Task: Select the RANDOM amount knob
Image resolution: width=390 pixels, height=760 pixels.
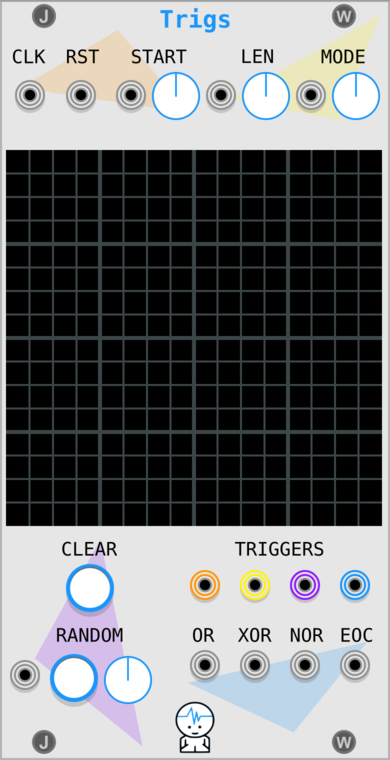Action: [128, 680]
